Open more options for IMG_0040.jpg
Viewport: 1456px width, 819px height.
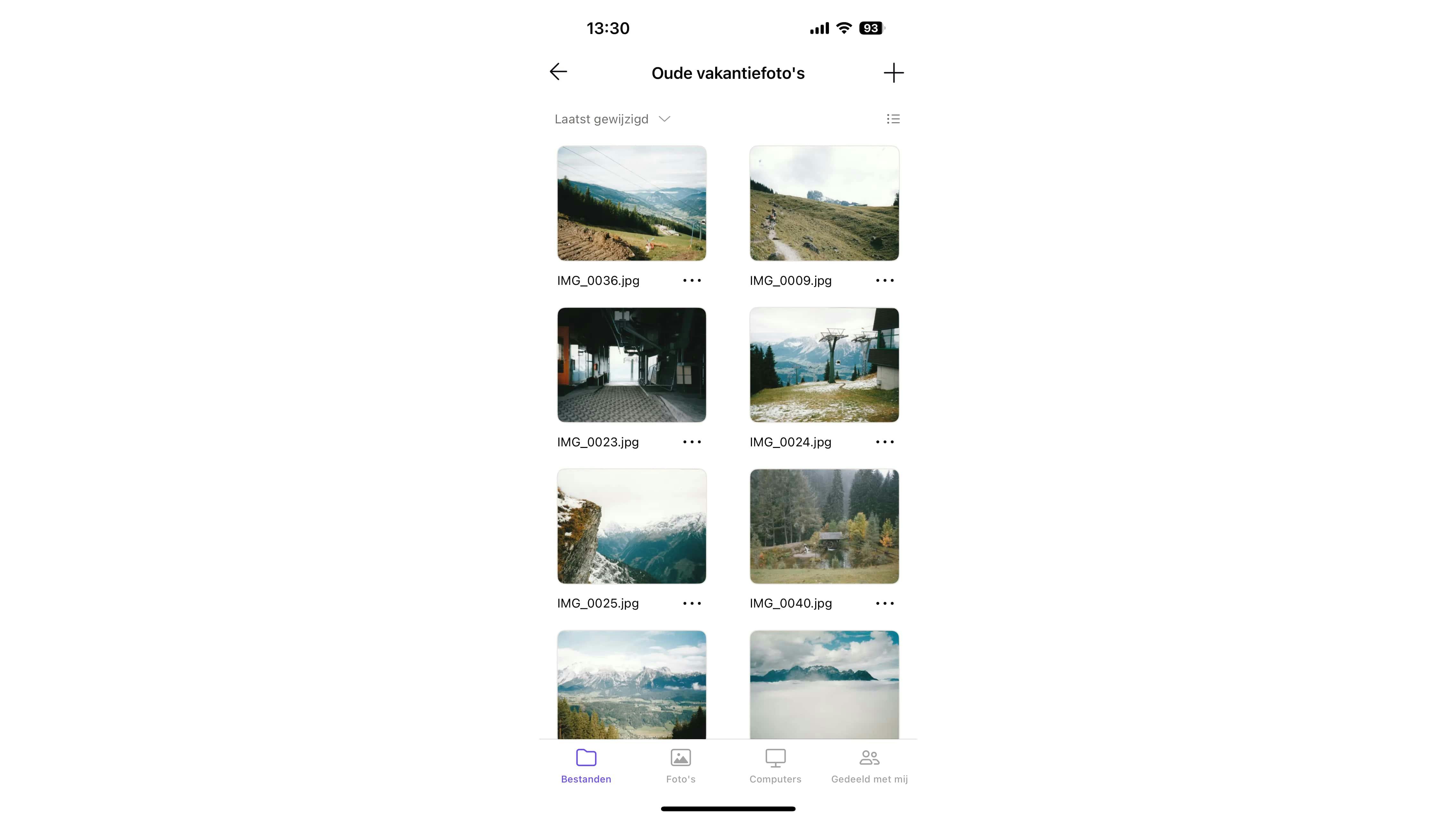tap(885, 604)
